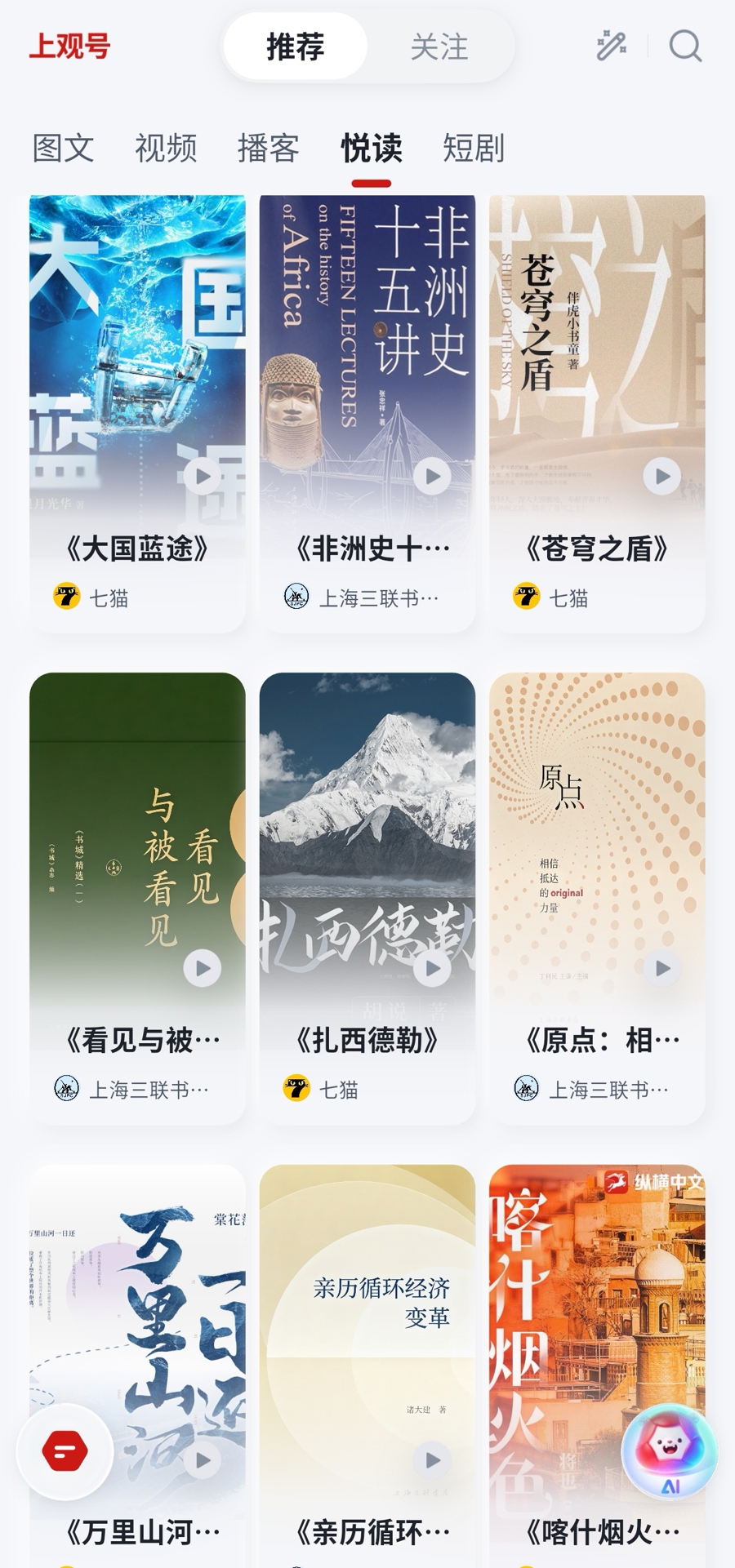Tap the red floating button at bottom left

pos(65,1451)
